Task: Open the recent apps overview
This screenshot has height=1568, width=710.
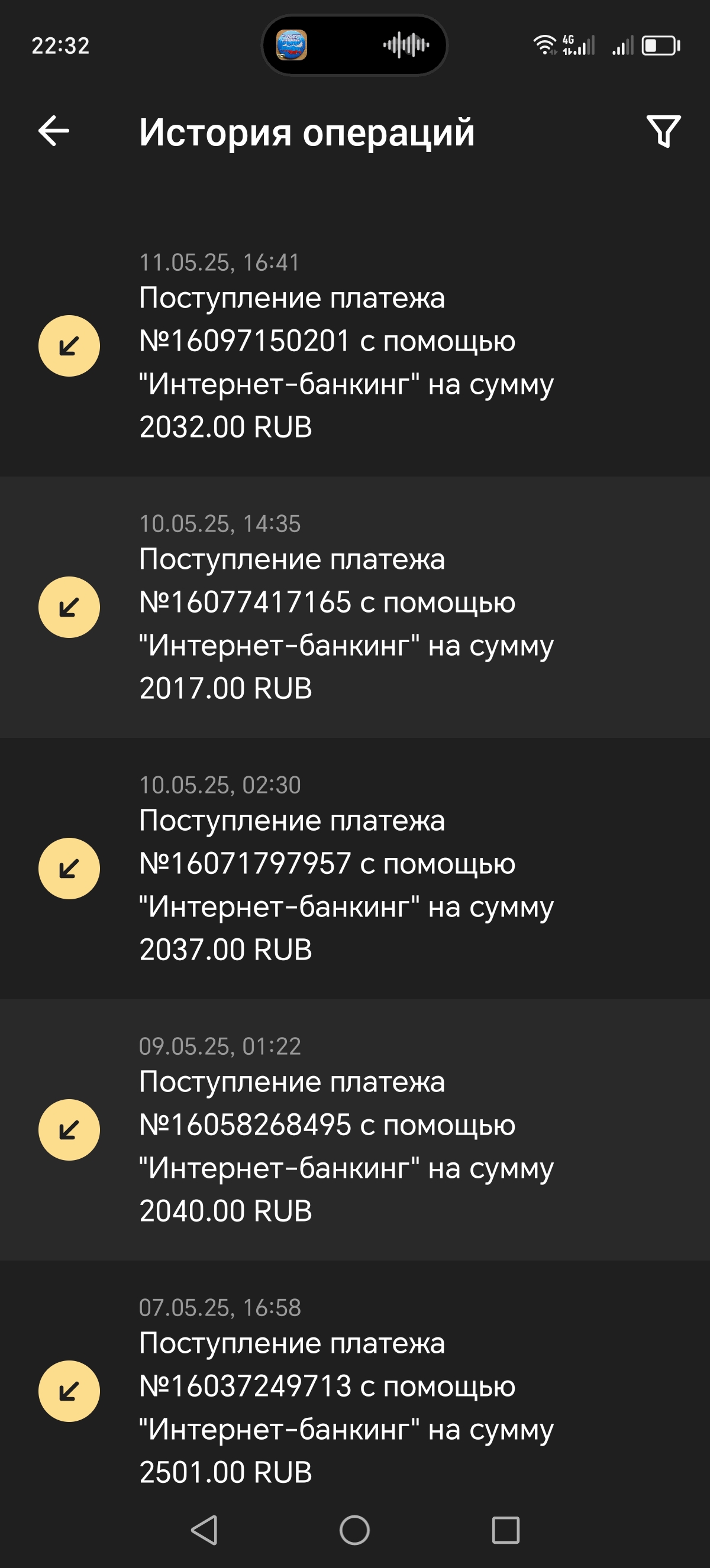Action: [x=505, y=1530]
